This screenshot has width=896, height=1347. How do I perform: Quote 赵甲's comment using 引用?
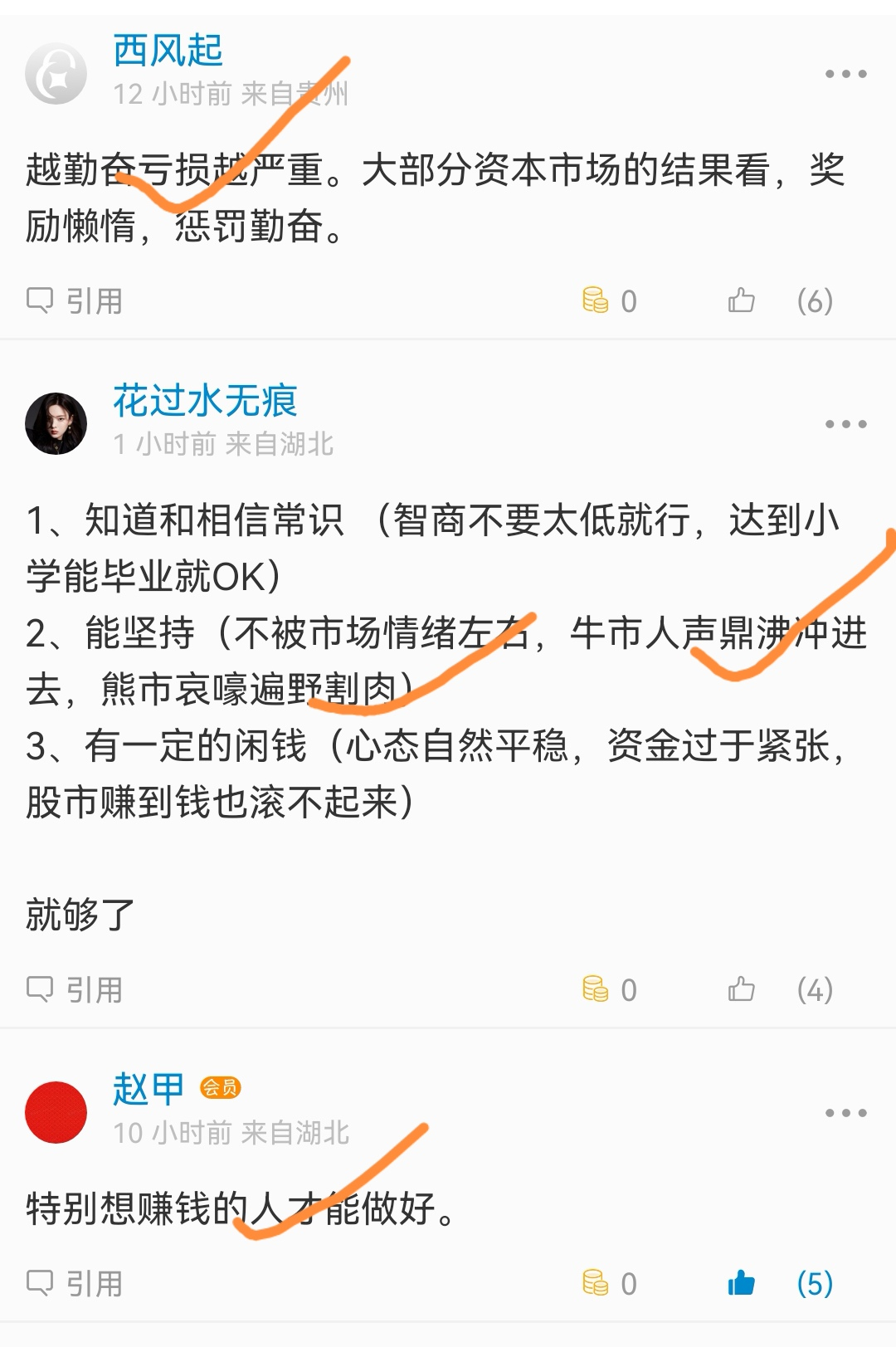click(x=75, y=1283)
